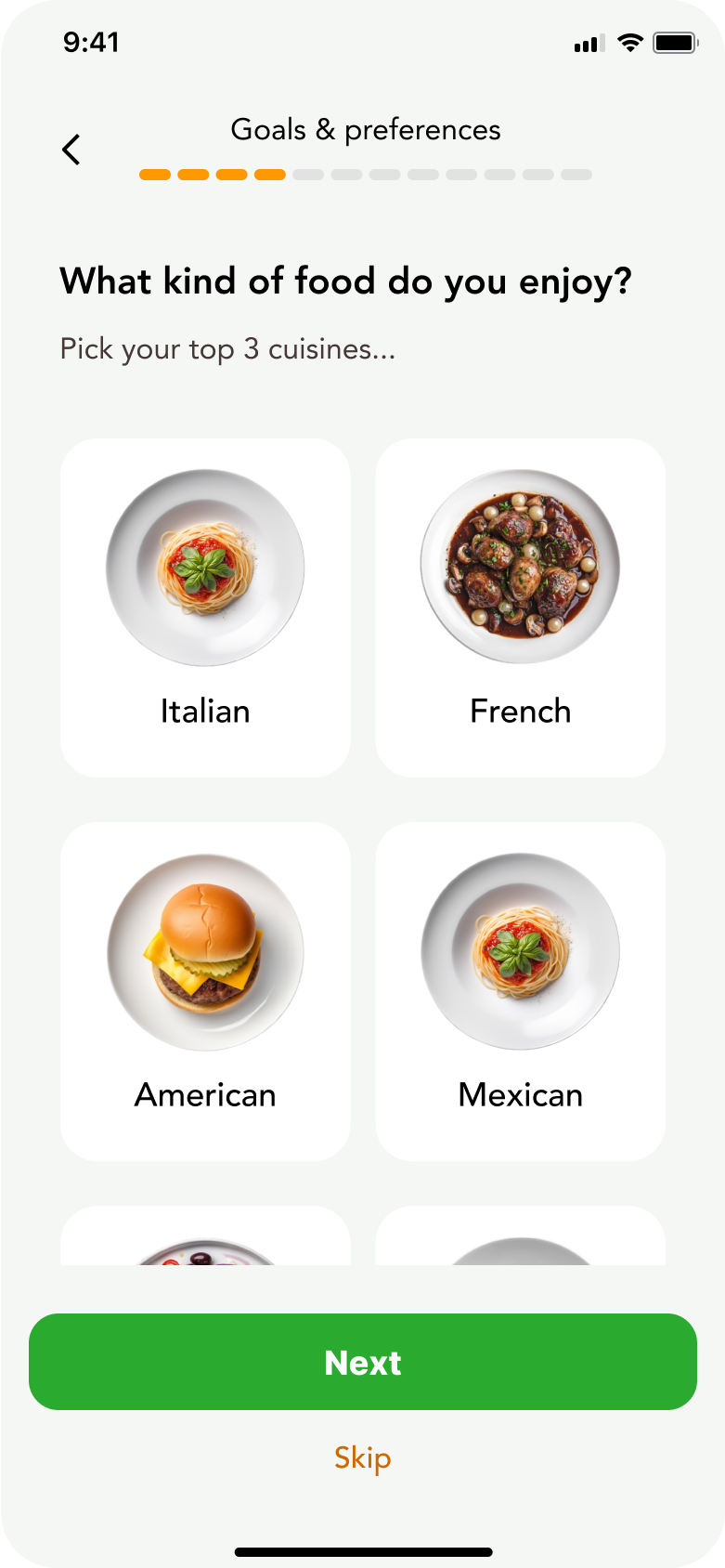Tap Skip to bypass this step
This screenshot has height=1568, width=725.
pos(362,1458)
